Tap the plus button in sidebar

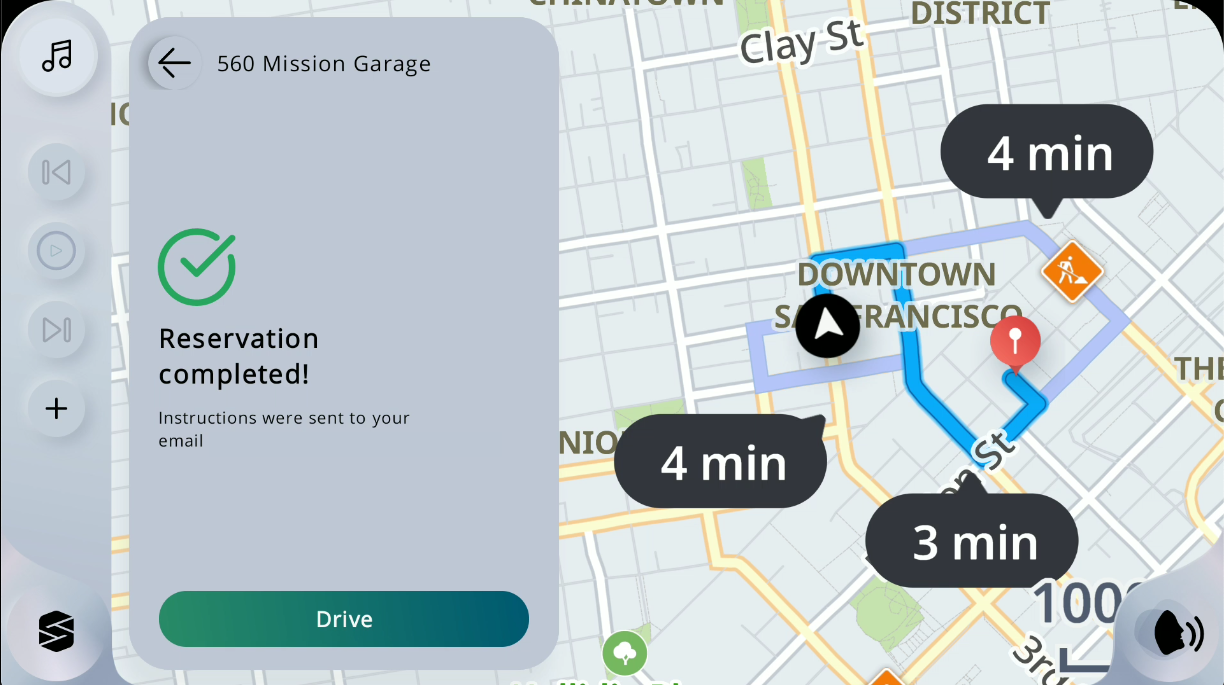click(56, 408)
